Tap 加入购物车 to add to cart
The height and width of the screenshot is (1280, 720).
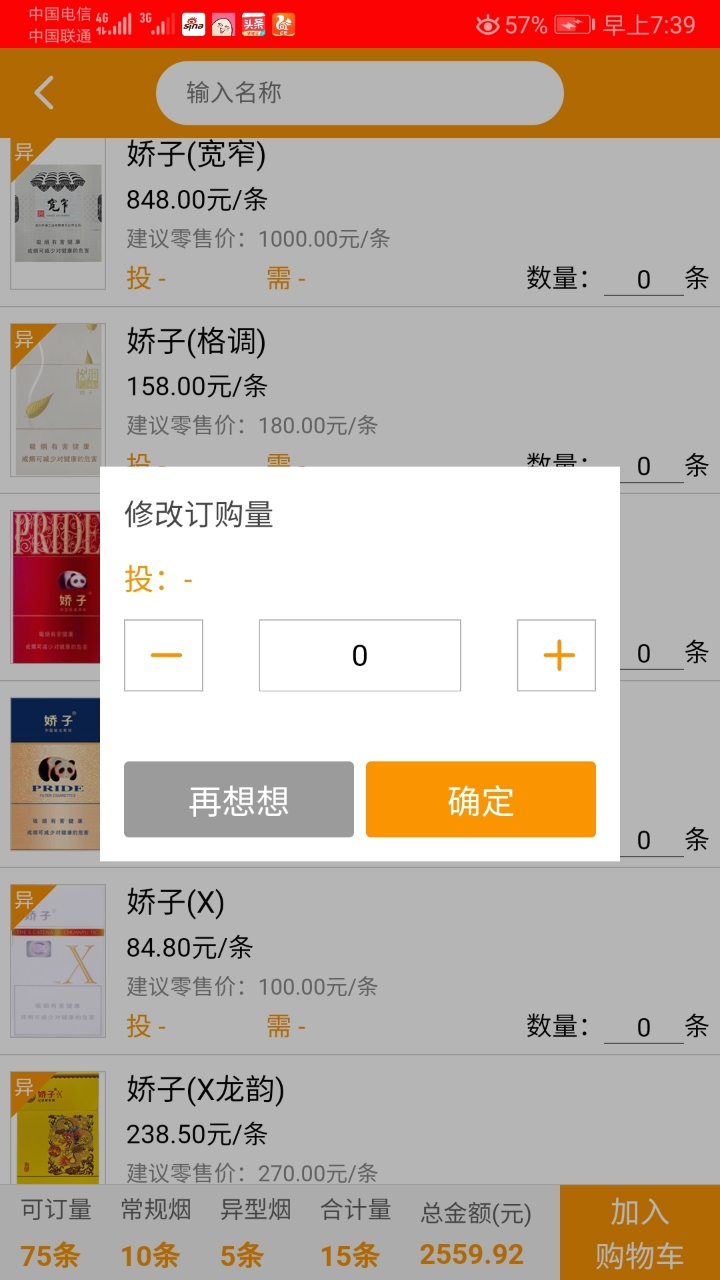coord(639,1232)
